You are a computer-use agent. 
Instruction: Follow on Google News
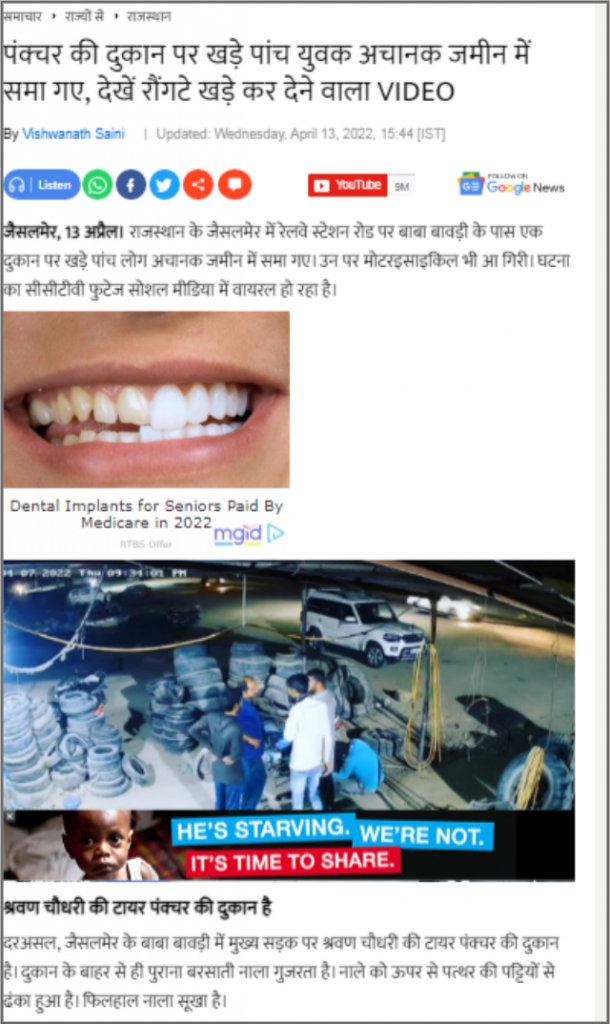511,184
